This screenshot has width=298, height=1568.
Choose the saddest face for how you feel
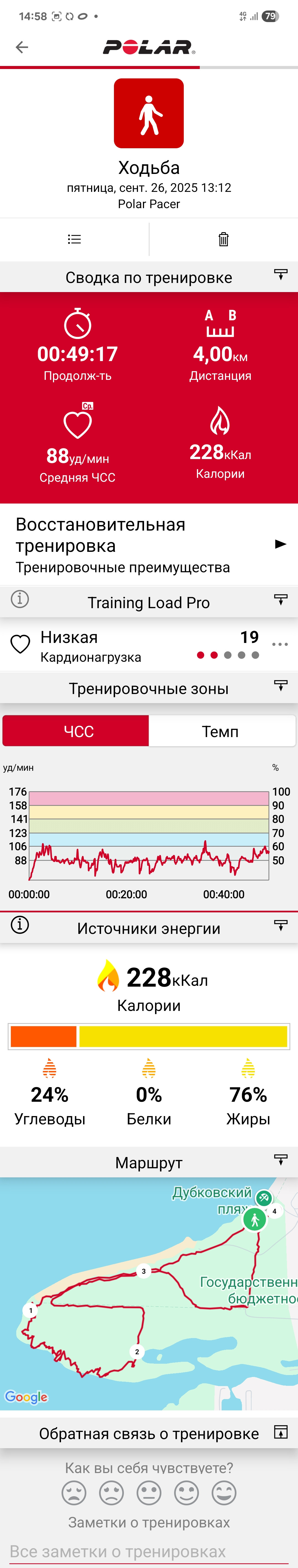tap(74, 1493)
